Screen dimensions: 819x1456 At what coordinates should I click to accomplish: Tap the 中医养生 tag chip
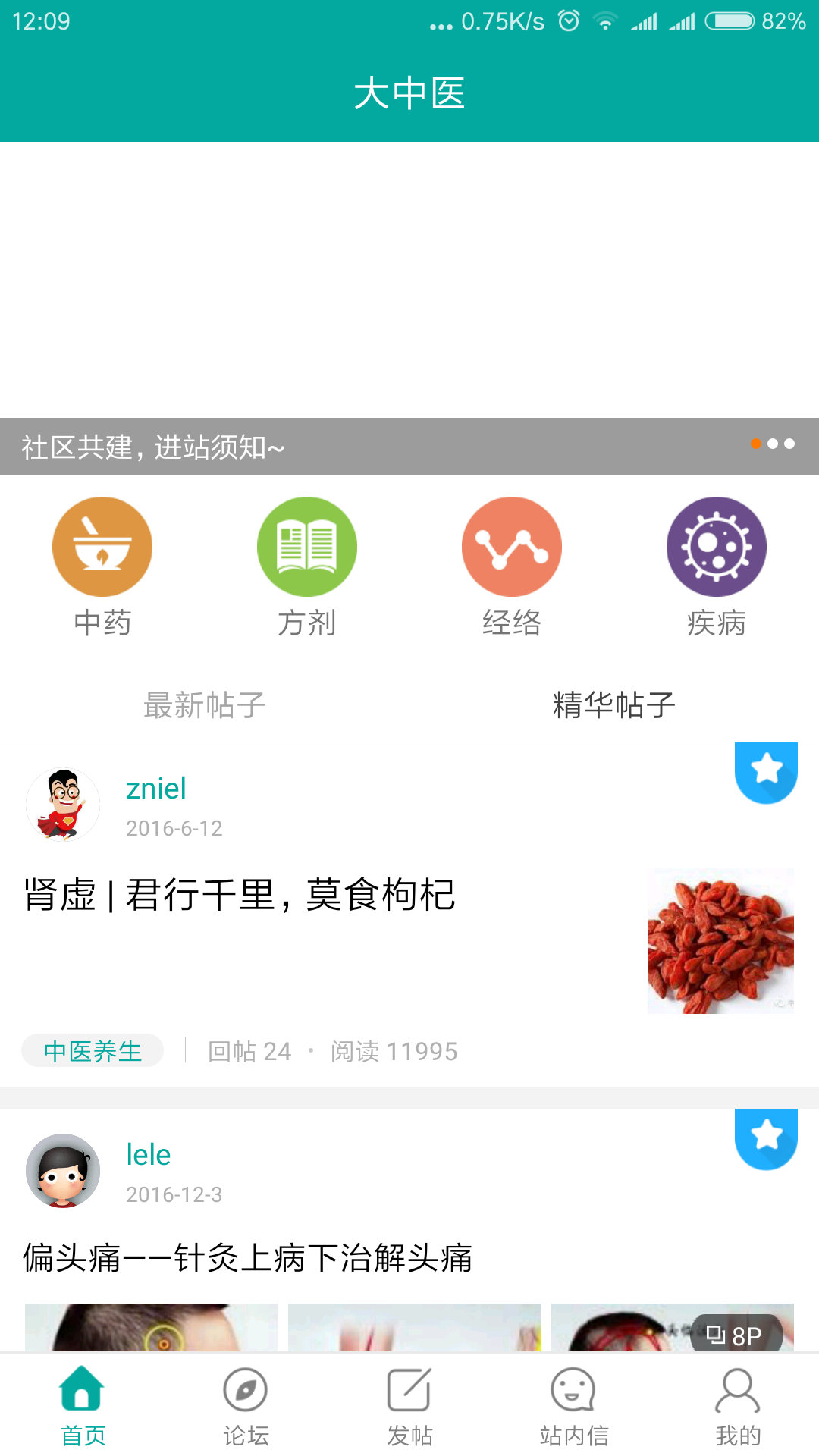(x=93, y=1051)
